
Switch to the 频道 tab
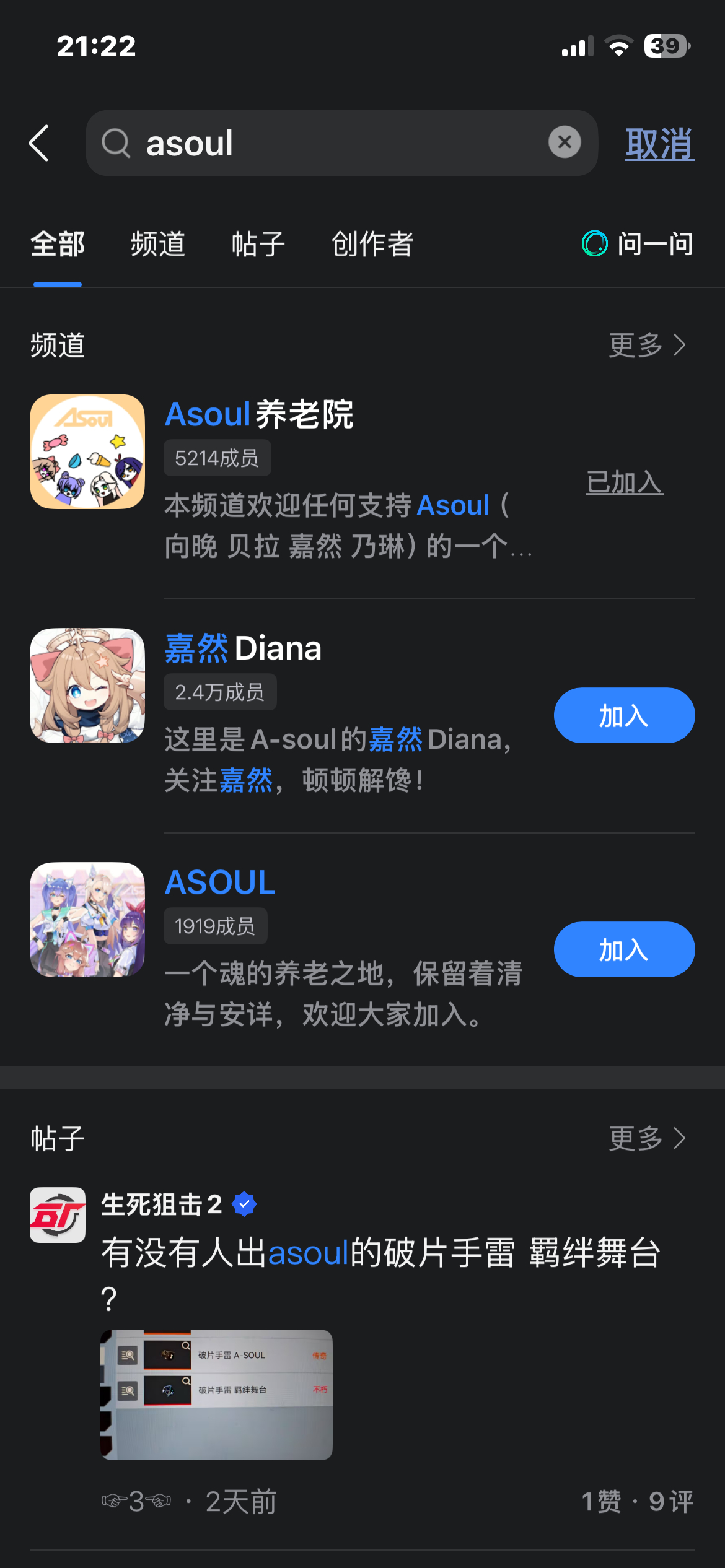(x=158, y=244)
